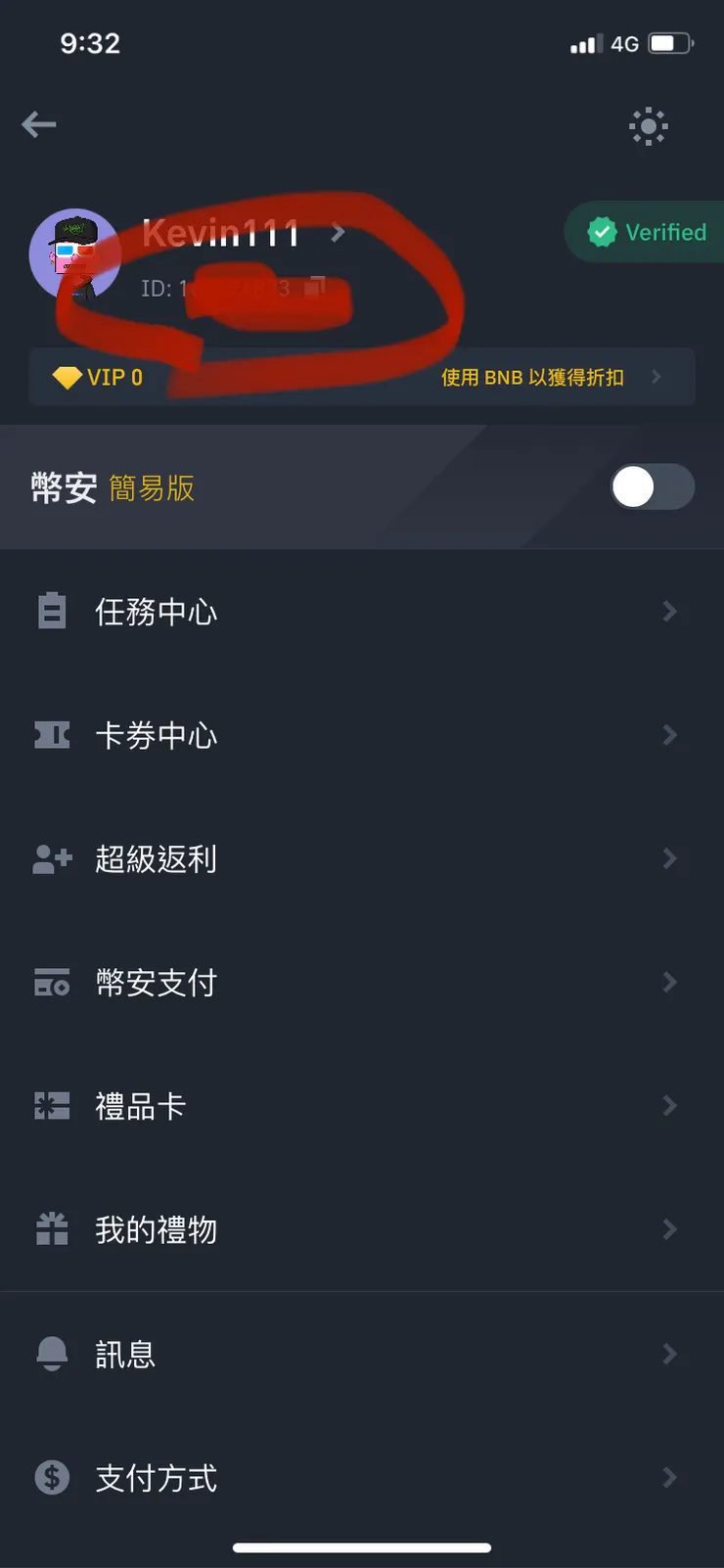Viewport: 724px width, 1568px height.
Task: Open BNB discount details via right chevron
Action: click(656, 377)
